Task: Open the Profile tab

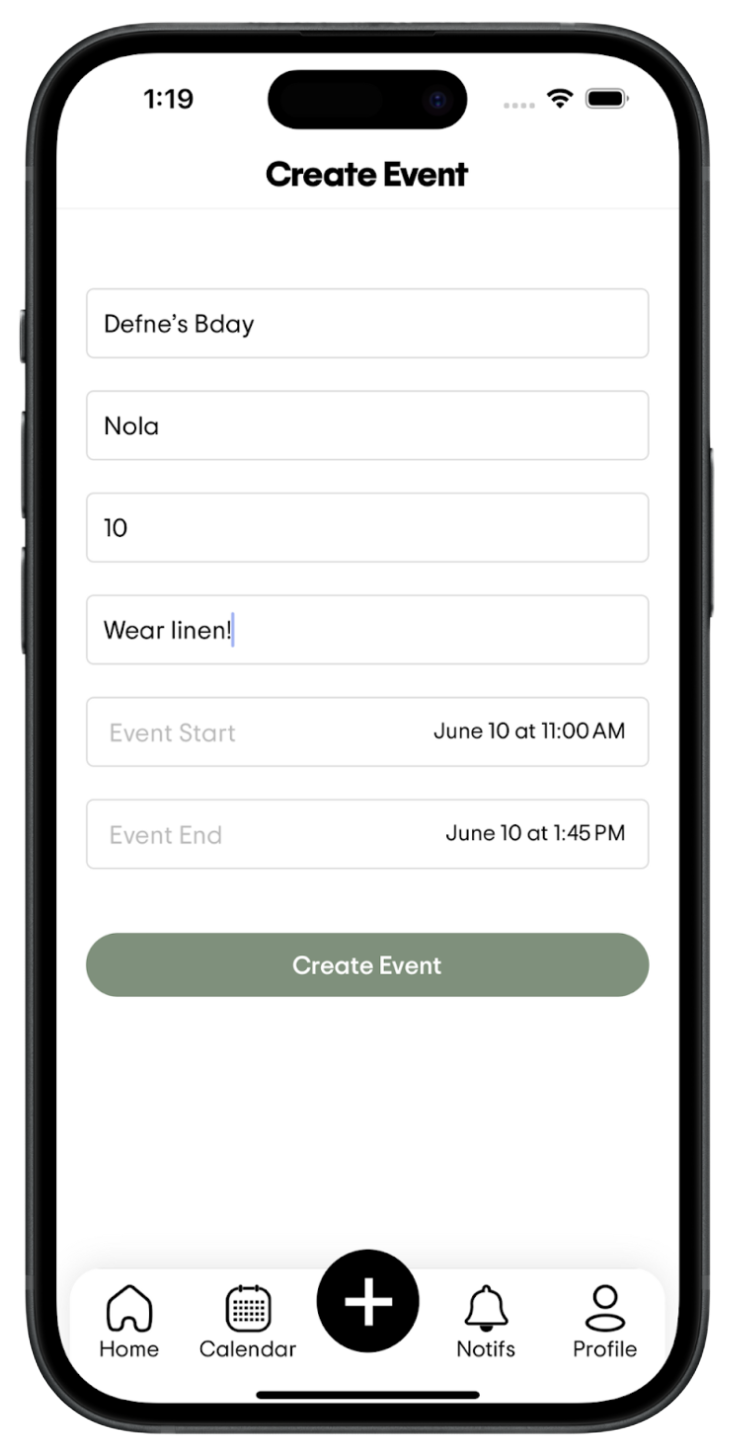Action: coord(604,1322)
